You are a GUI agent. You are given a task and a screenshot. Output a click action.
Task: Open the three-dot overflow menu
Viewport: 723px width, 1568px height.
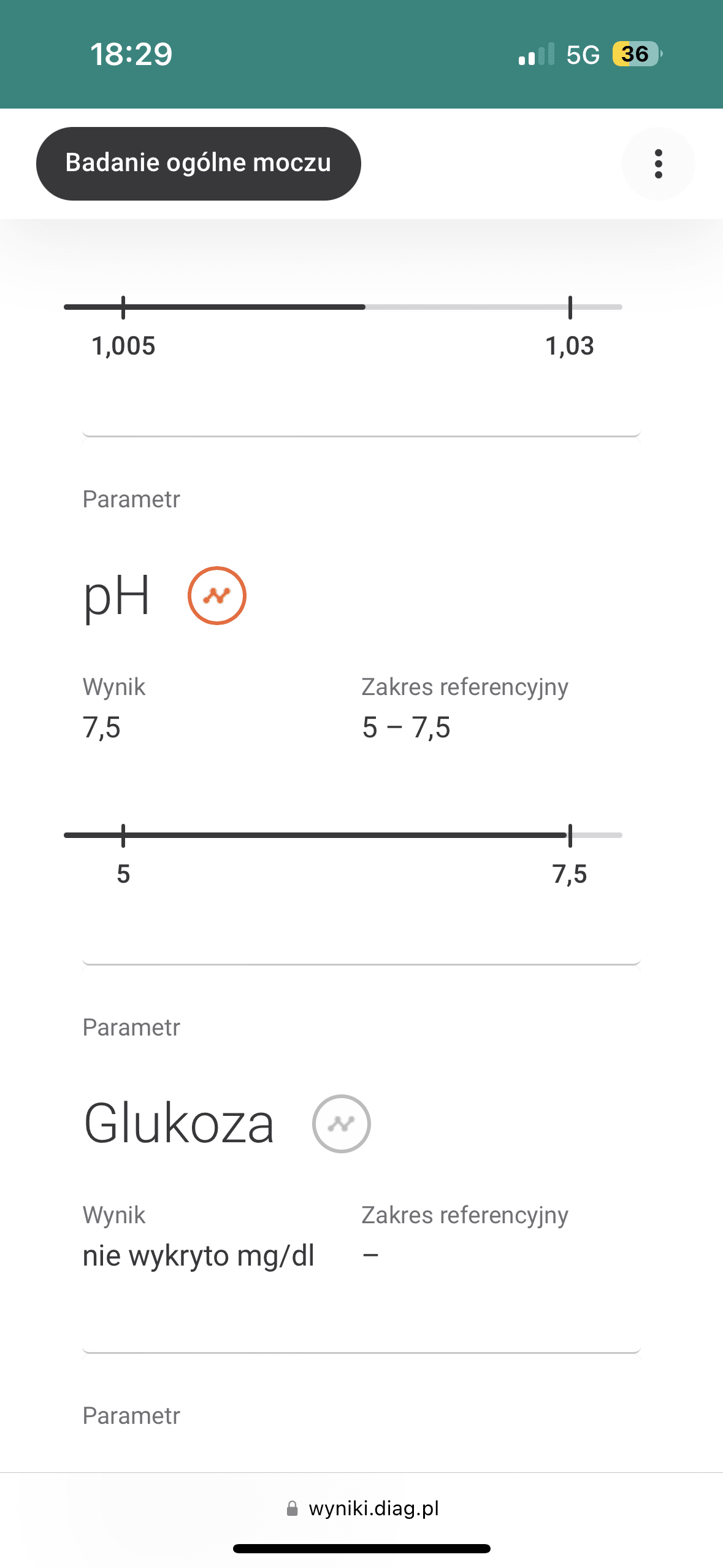click(658, 164)
